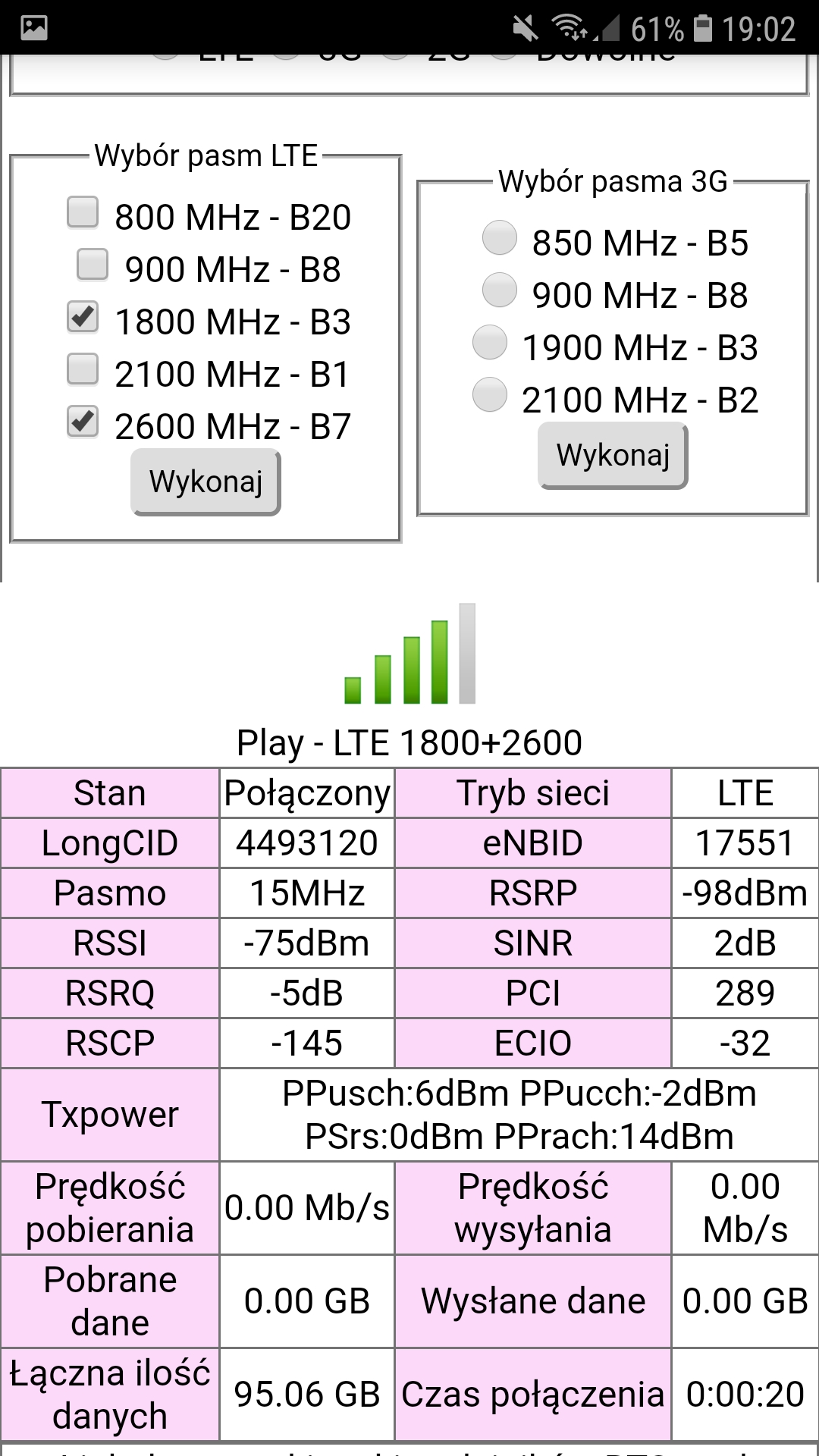This screenshot has height=1456, width=819.
Task: Check the 800 MHz - B20 LTE band
Action: (x=83, y=212)
